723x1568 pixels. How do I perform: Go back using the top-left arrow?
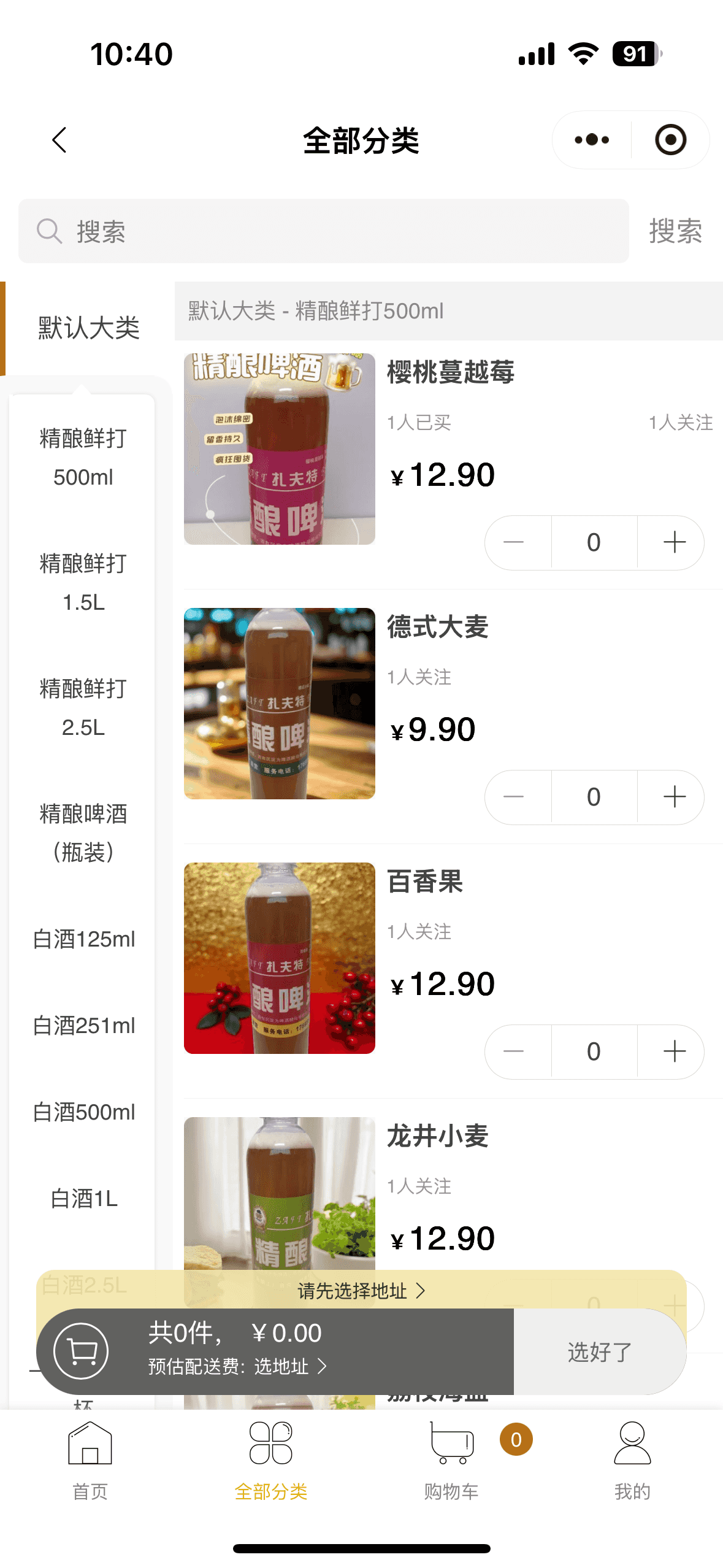(x=59, y=140)
